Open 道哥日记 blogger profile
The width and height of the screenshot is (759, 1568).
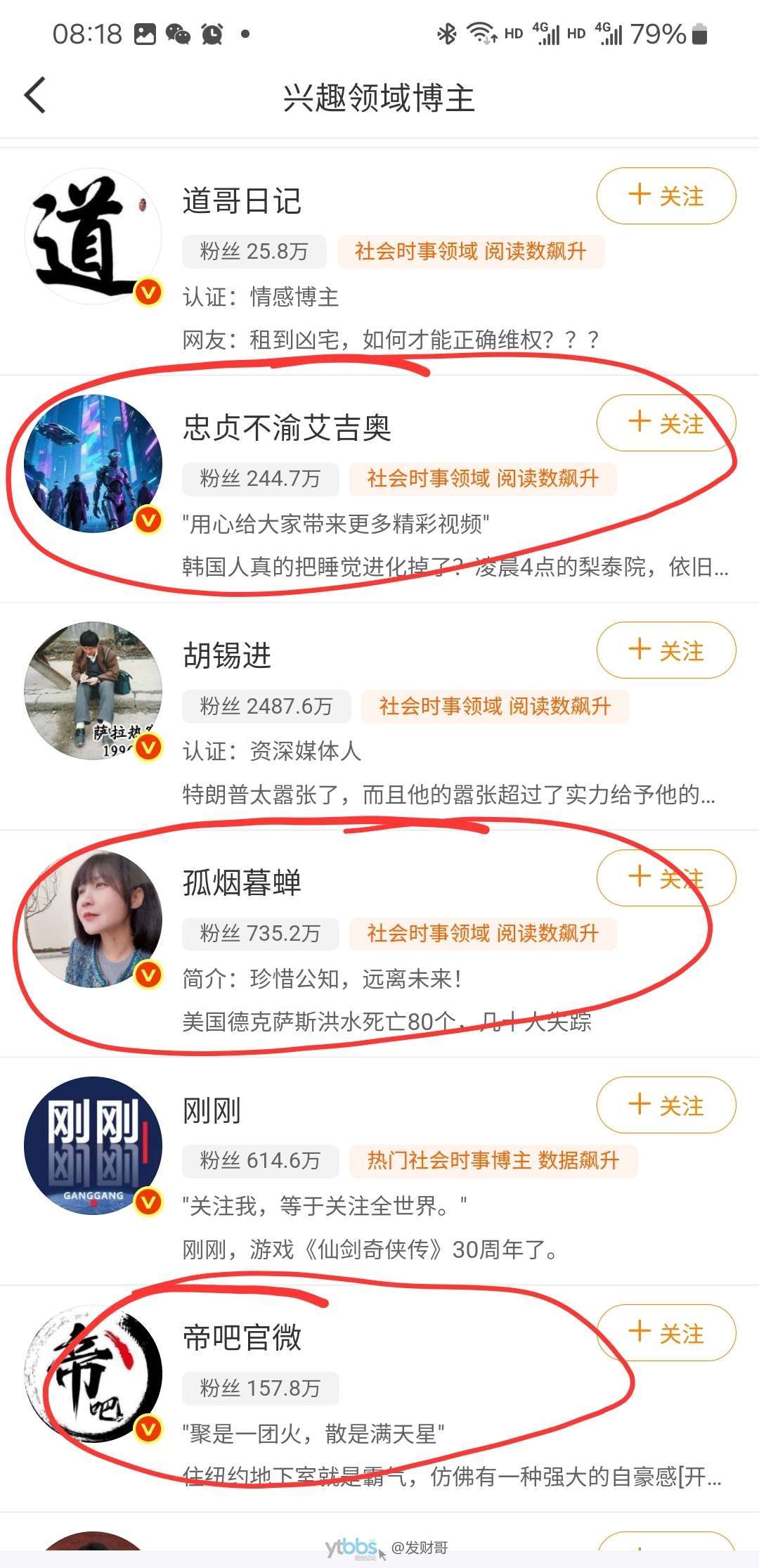click(x=242, y=201)
